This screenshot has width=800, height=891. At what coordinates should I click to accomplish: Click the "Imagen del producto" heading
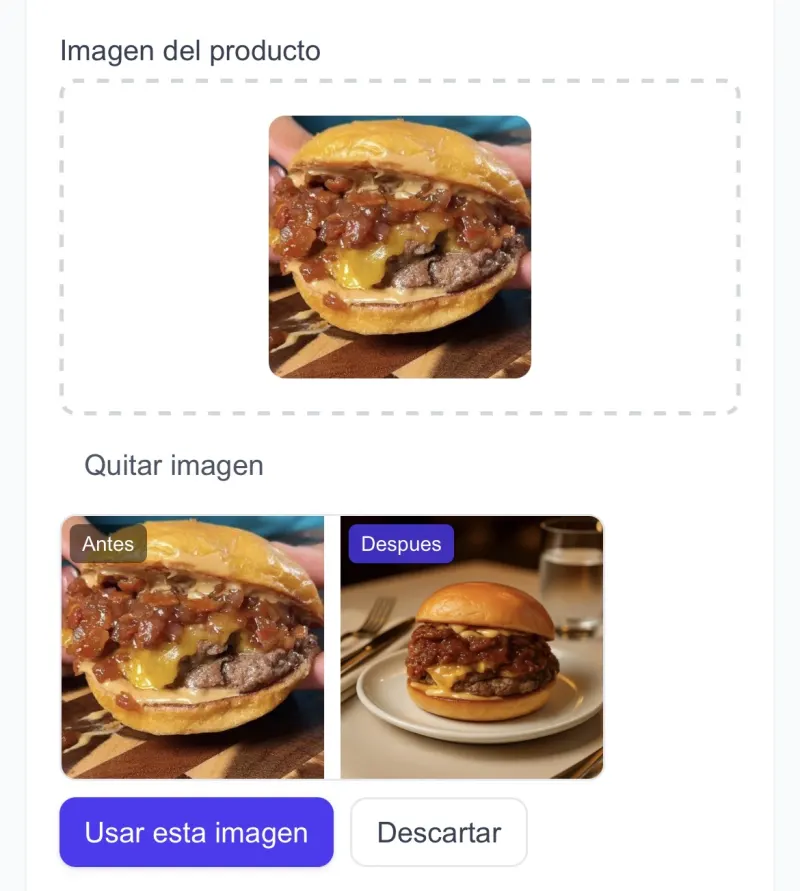[x=190, y=51]
